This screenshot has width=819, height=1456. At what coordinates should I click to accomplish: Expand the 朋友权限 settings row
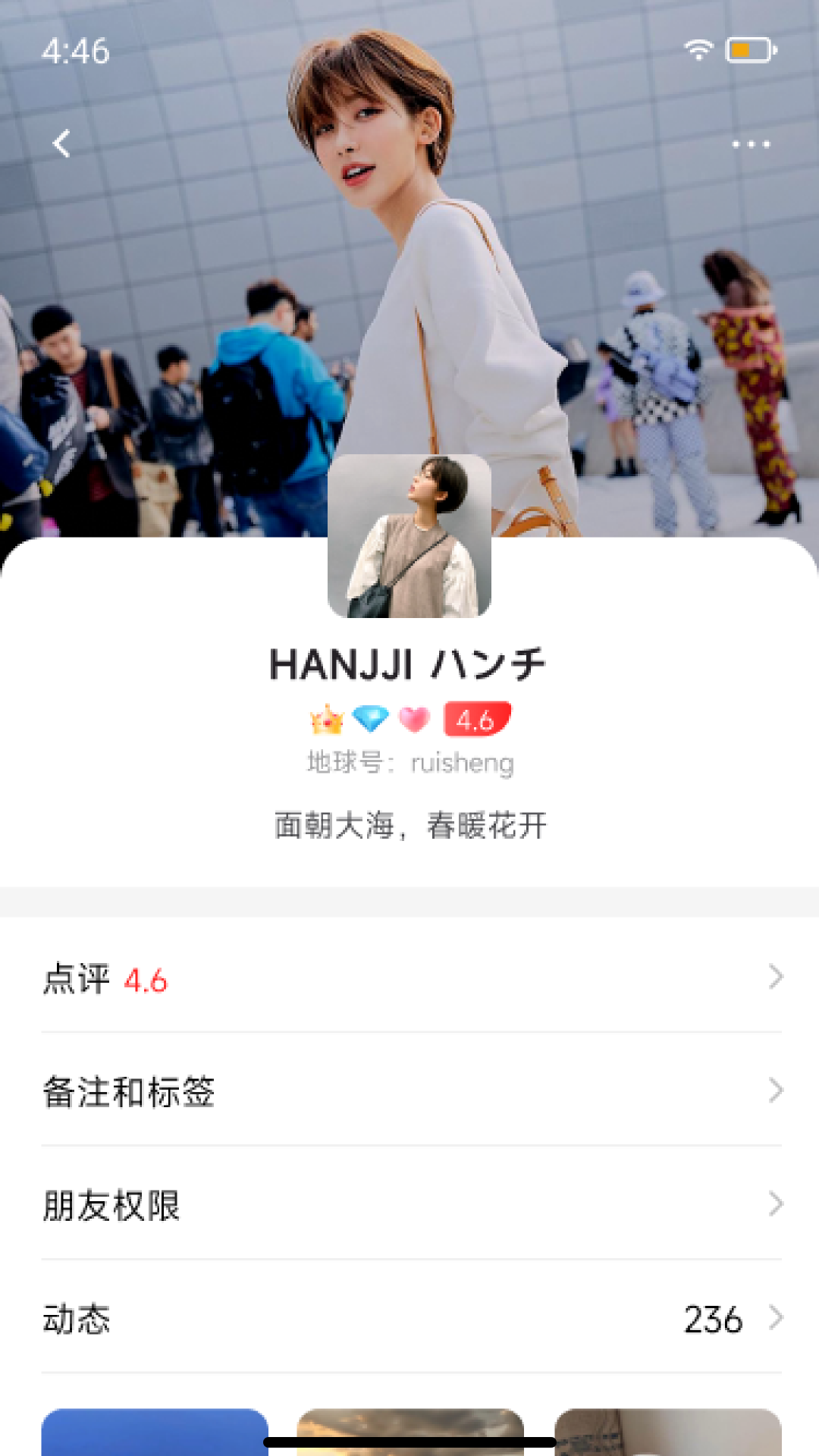point(775,1203)
